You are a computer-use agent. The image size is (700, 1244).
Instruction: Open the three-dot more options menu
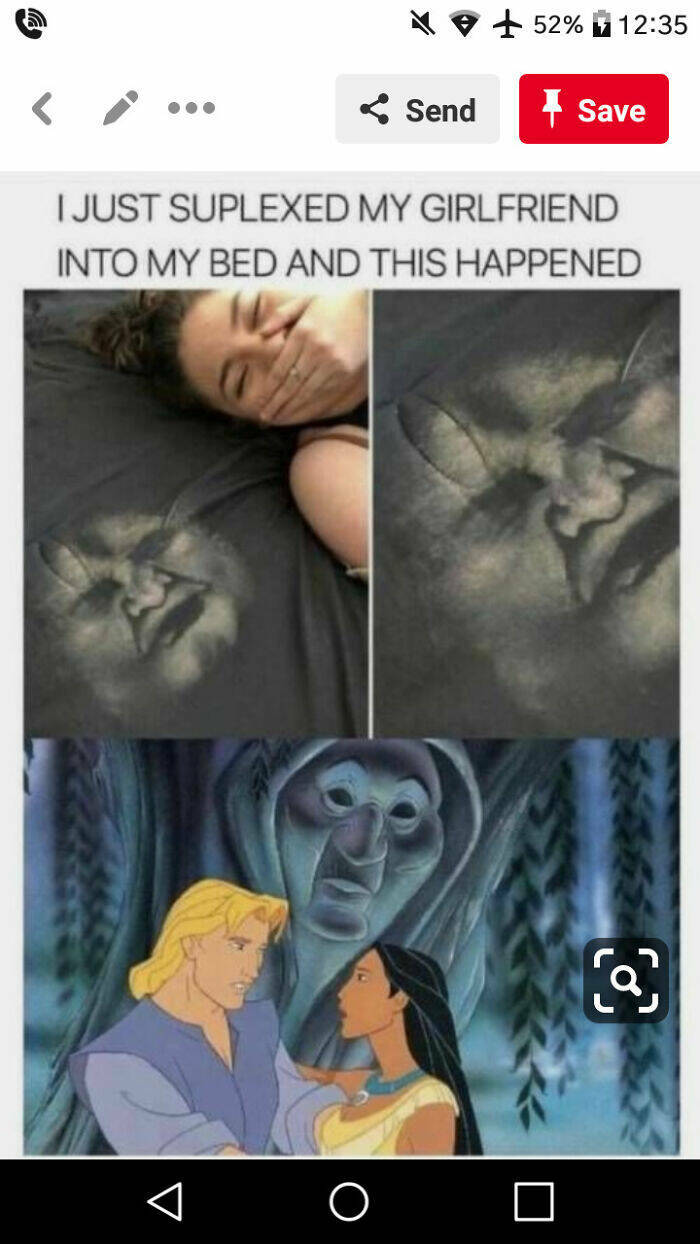(x=191, y=109)
